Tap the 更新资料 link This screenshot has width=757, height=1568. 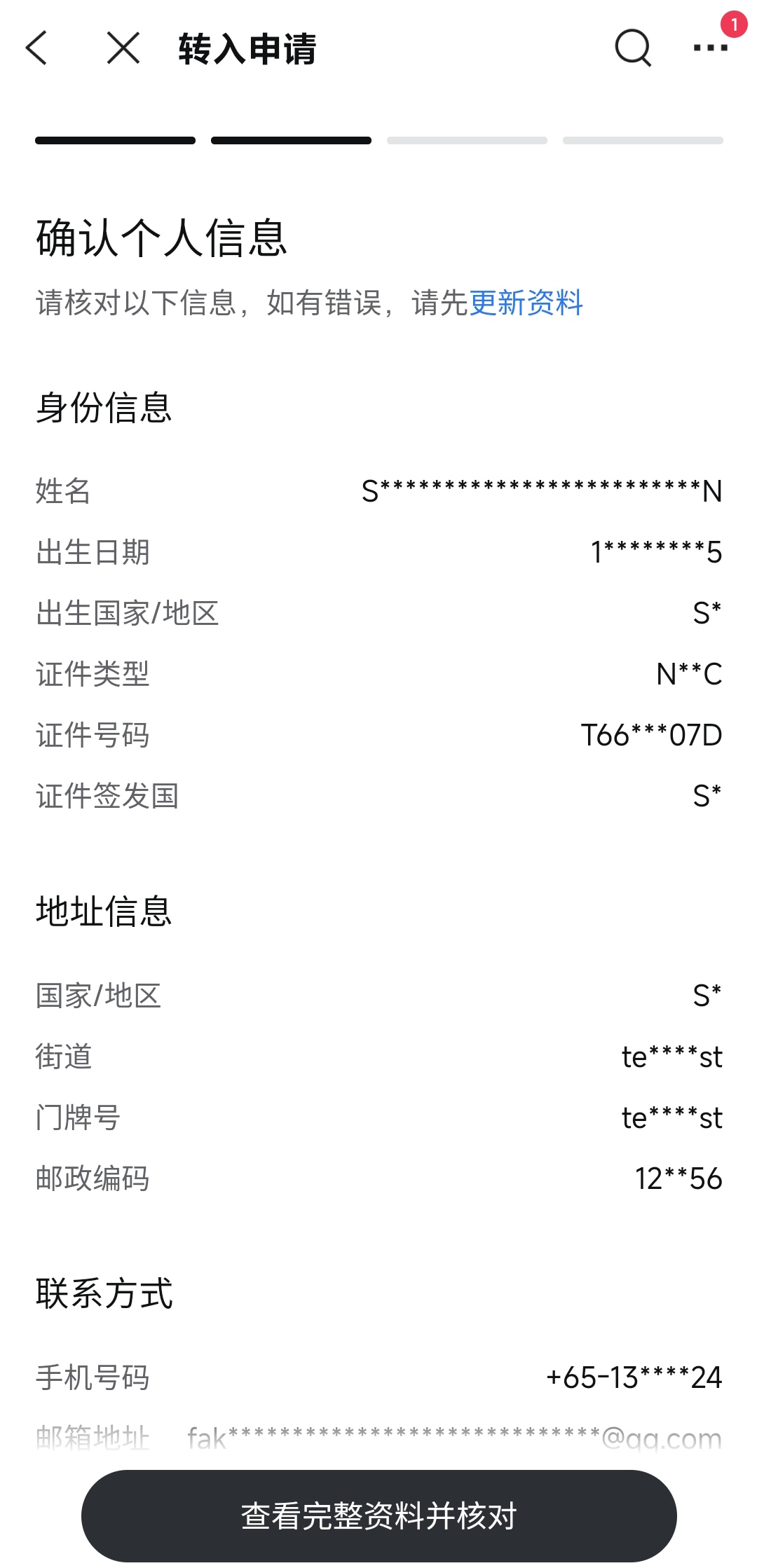526,303
